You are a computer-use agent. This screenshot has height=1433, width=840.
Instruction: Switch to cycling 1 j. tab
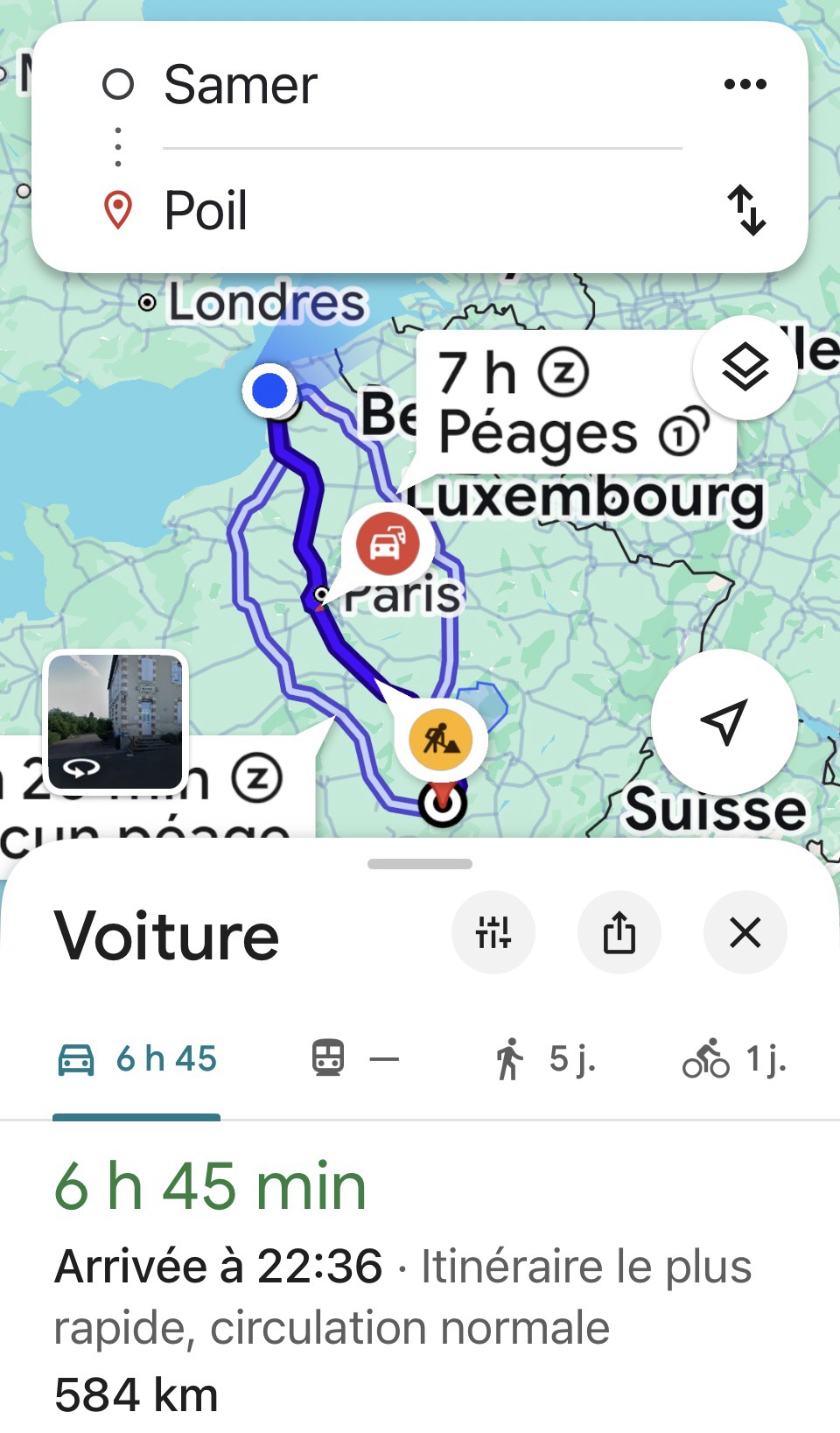pyautogui.click(x=733, y=1059)
